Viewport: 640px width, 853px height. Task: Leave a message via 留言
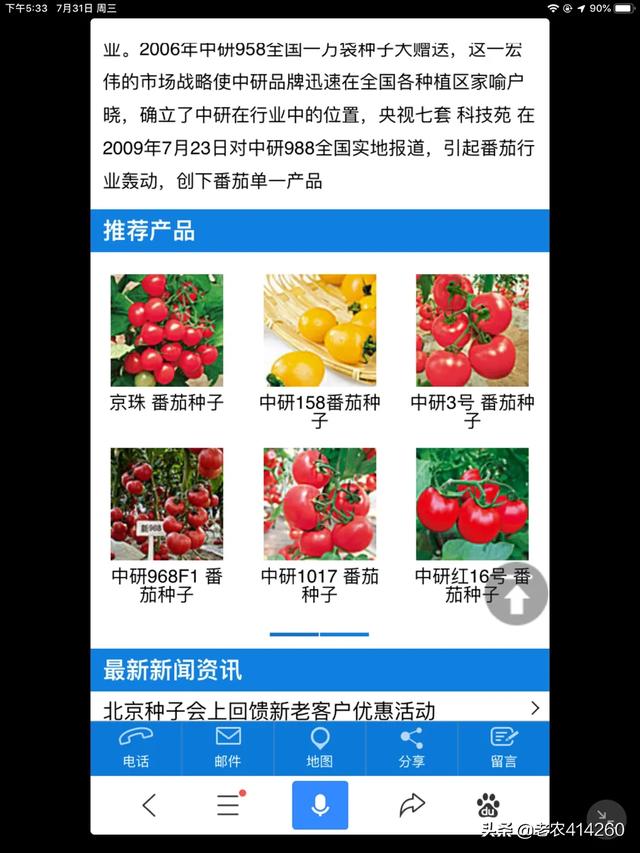pyautogui.click(x=503, y=747)
